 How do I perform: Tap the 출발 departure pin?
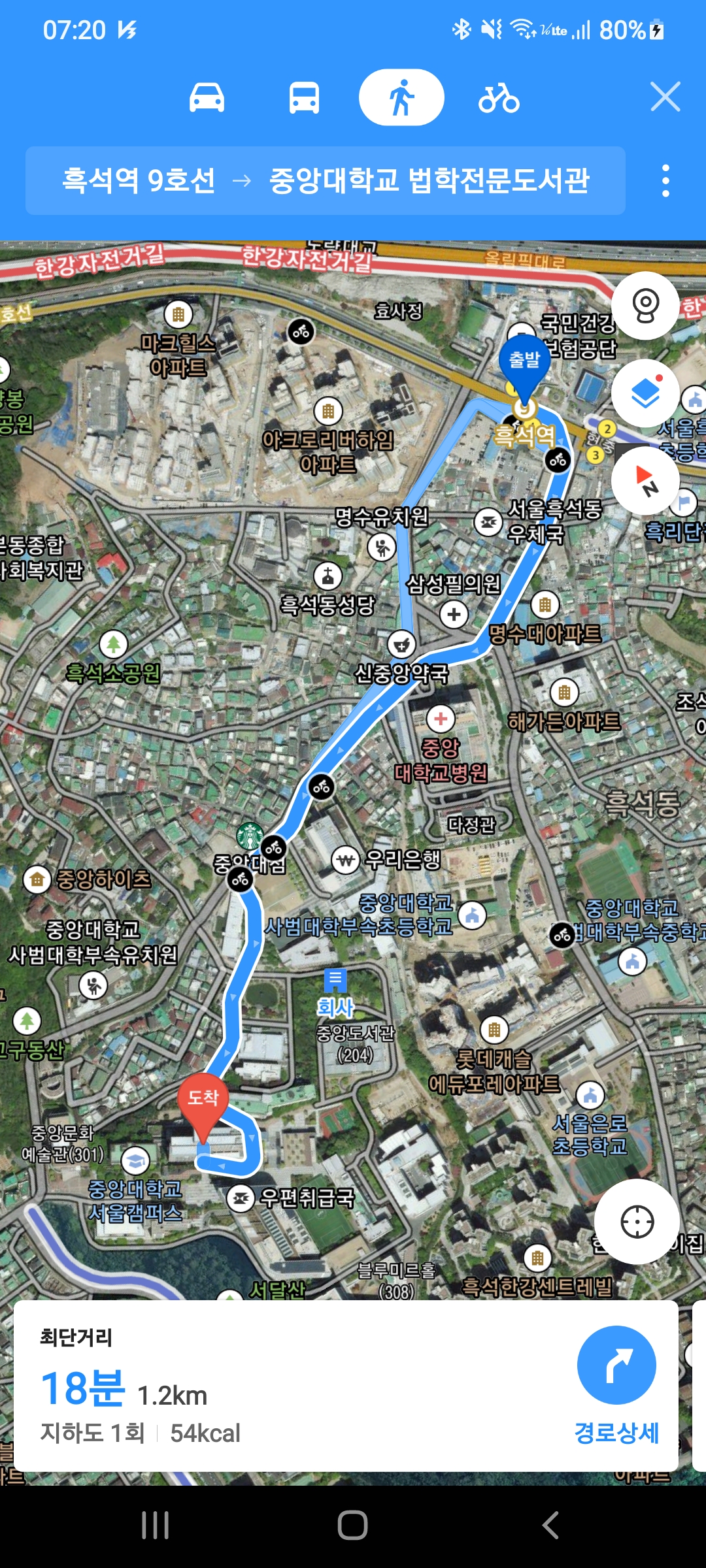(x=524, y=361)
